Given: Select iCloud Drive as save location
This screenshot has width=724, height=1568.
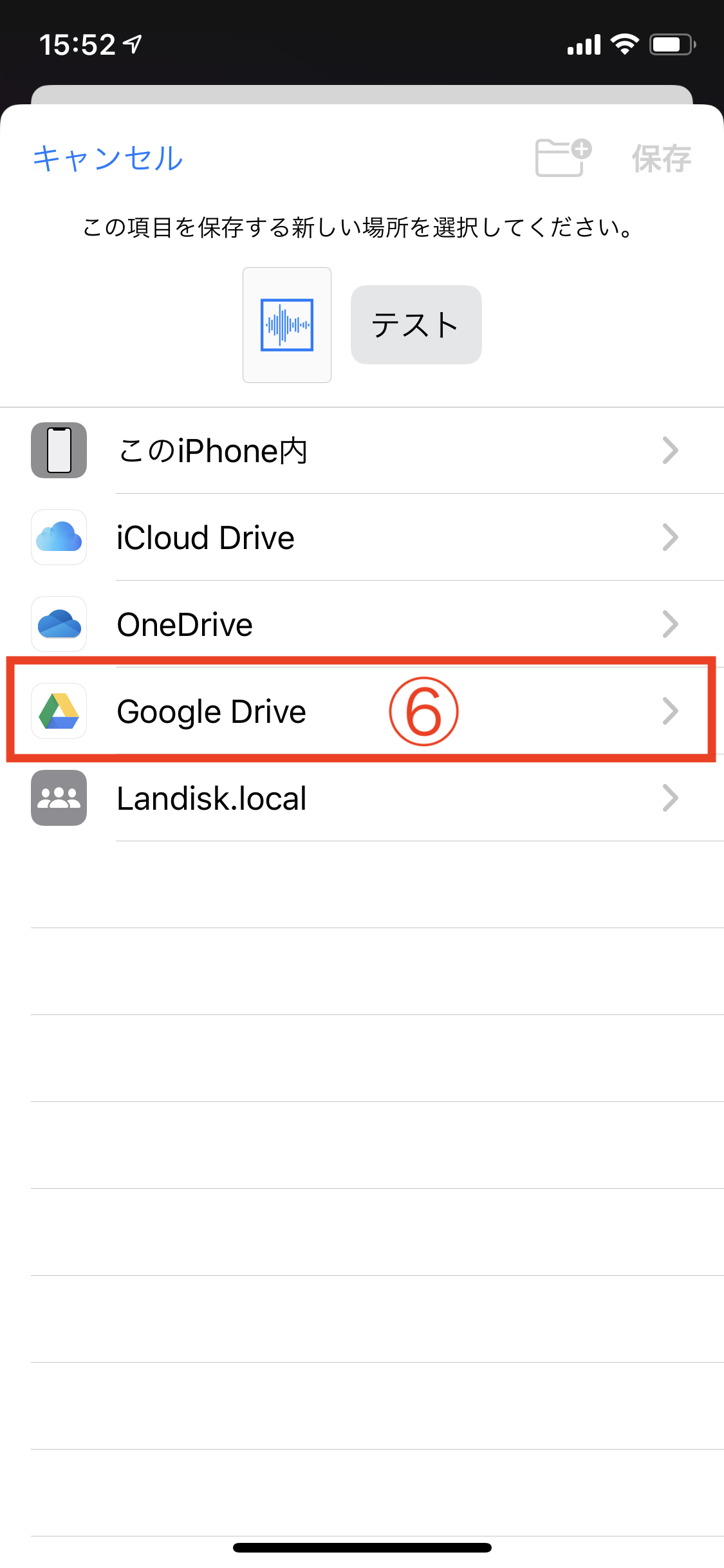Looking at the screenshot, I should point(360,537).
